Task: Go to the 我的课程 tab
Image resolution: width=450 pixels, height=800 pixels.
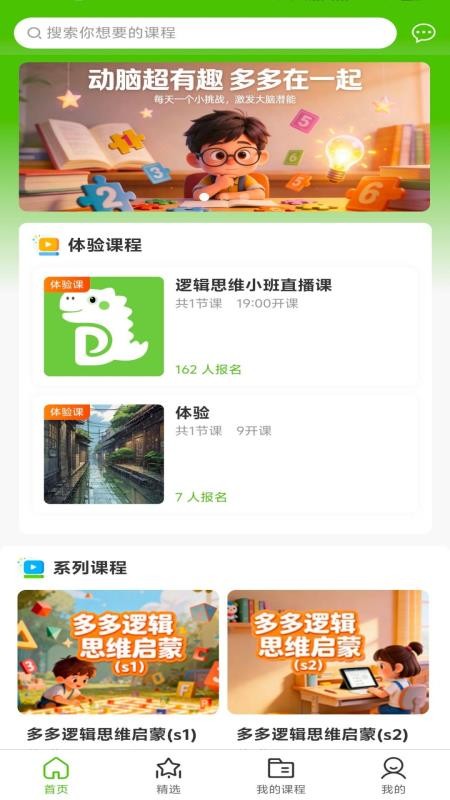Action: (281, 776)
